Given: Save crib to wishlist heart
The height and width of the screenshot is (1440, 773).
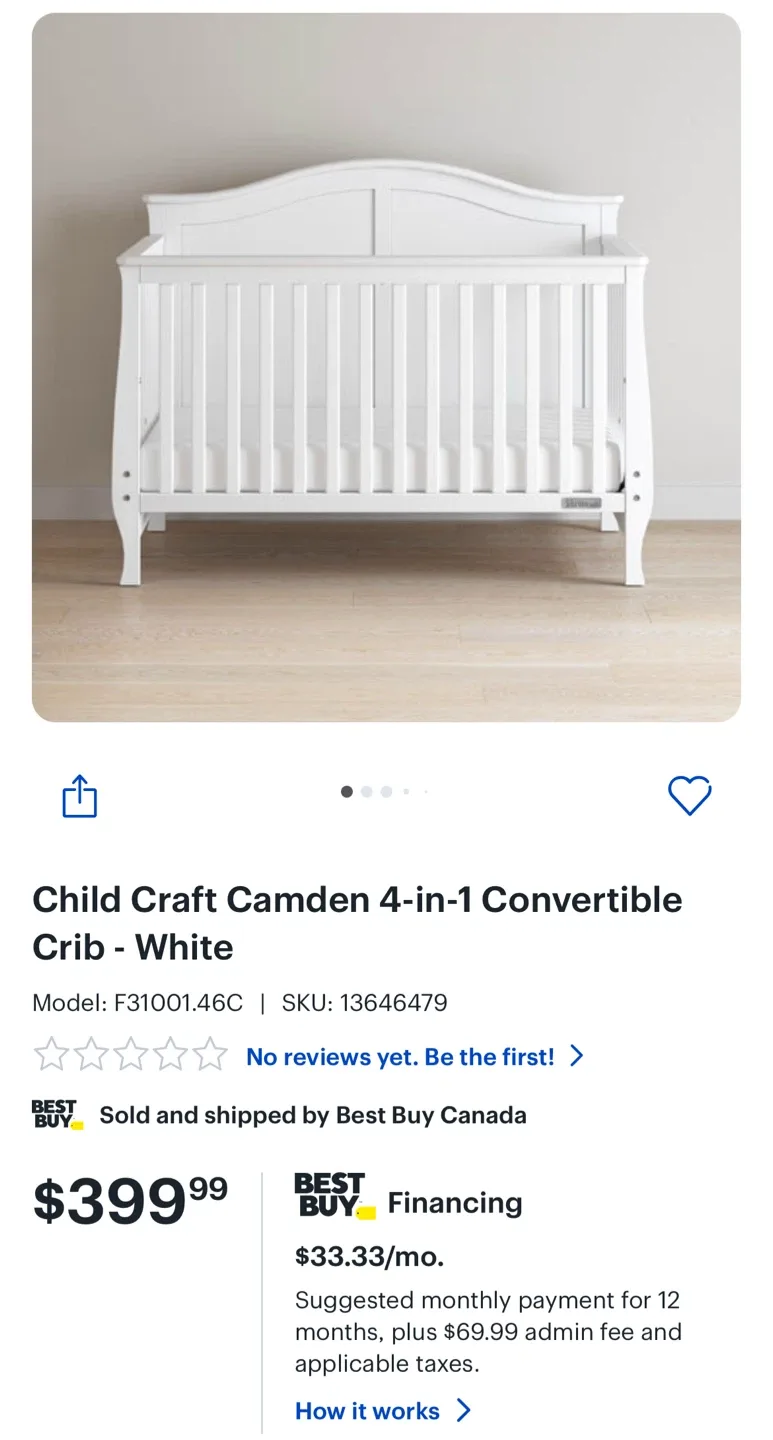Looking at the screenshot, I should pyautogui.click(x=689, y=795).
